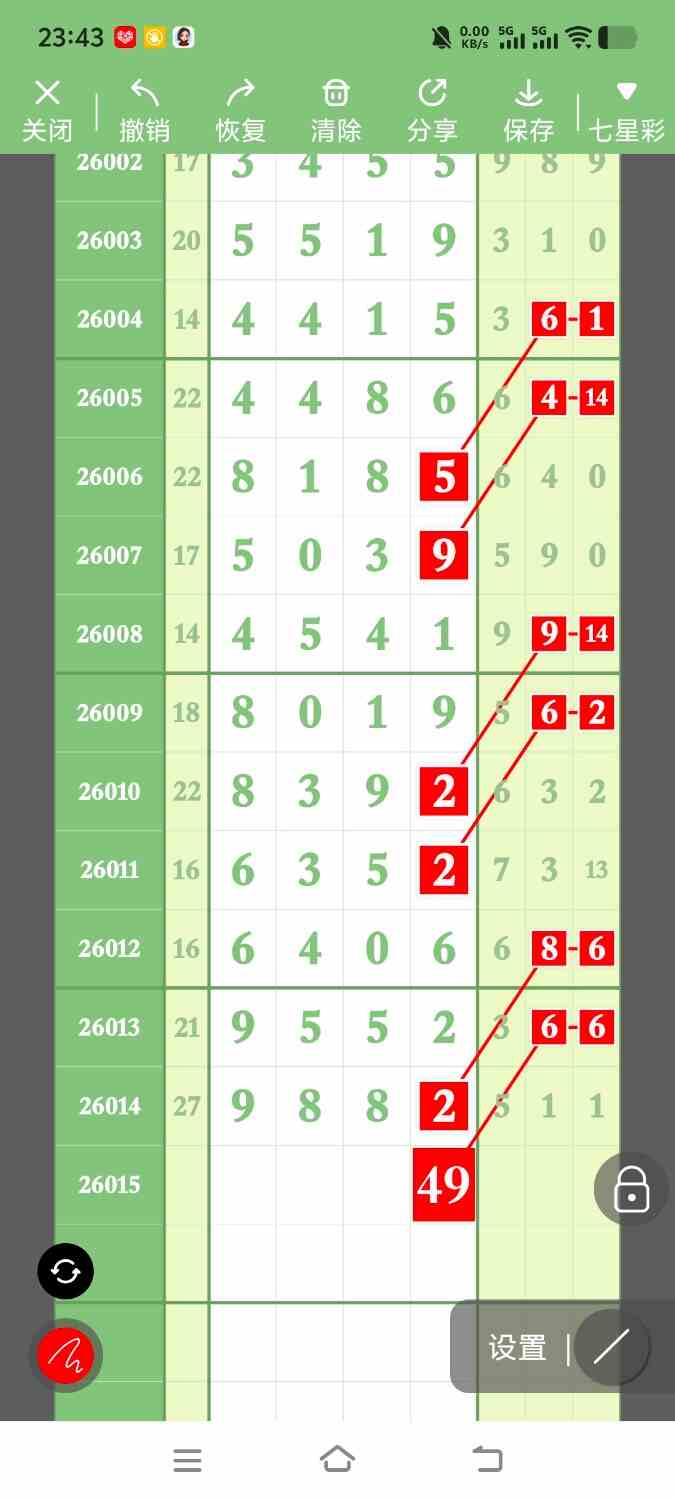675x1500 pixels.
Task: Select the red scribble pen tool
Action: 65,1356
